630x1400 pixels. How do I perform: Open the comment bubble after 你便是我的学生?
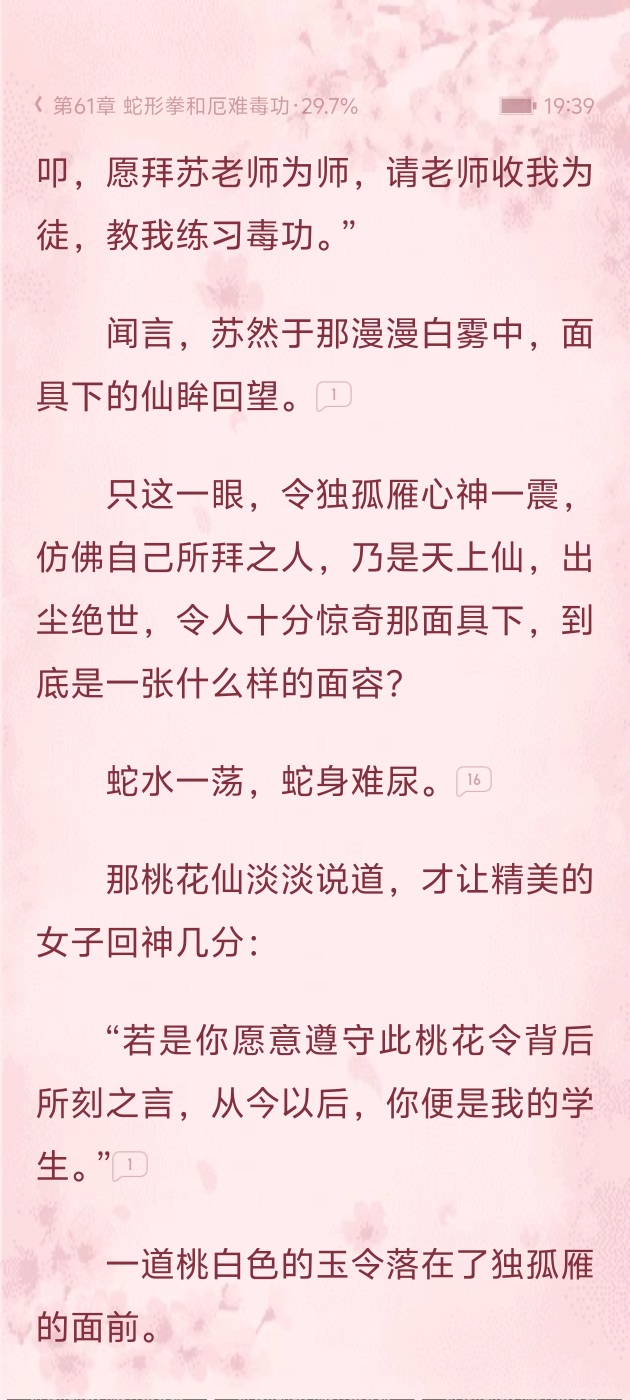pos(130,1166)
